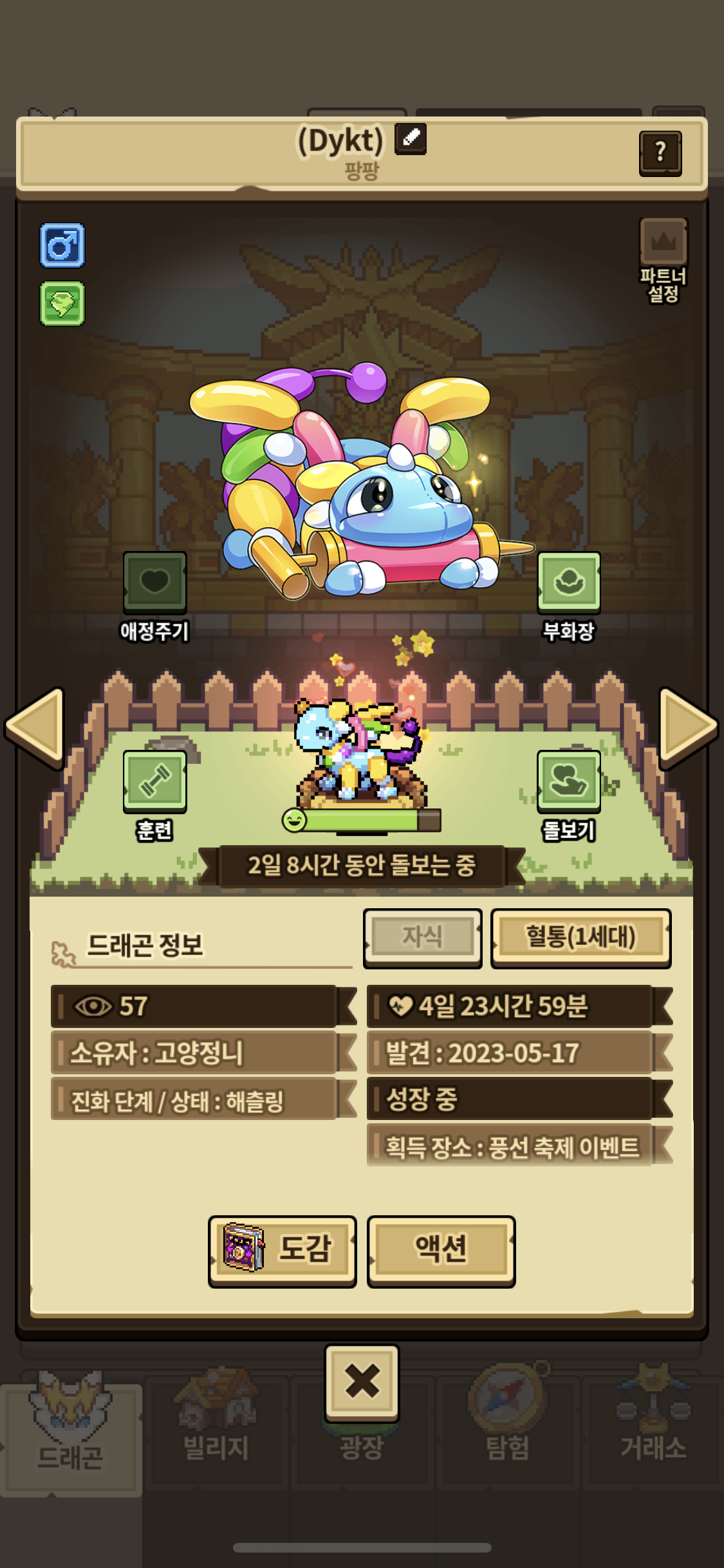Start 훈련 training
724x1568 pixels.
pyautogui.click(x=154, y=781)
